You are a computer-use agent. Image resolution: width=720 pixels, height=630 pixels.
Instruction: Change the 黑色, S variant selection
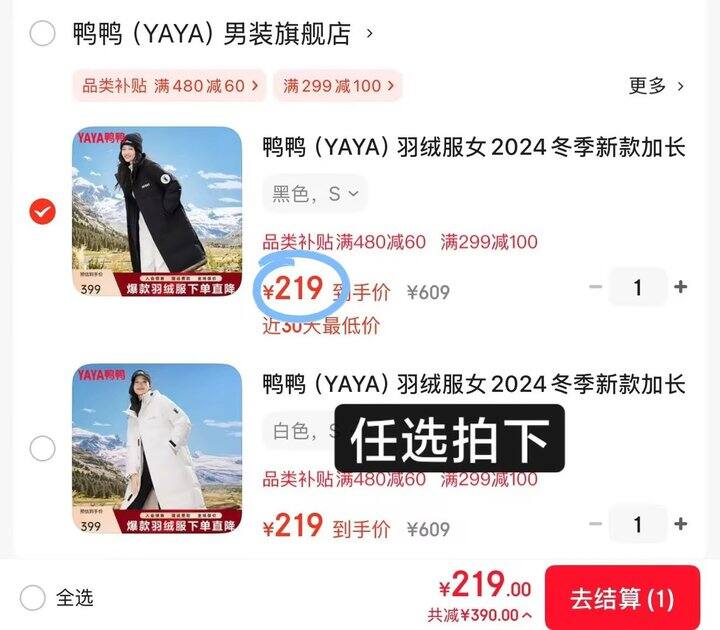[315, 194]
